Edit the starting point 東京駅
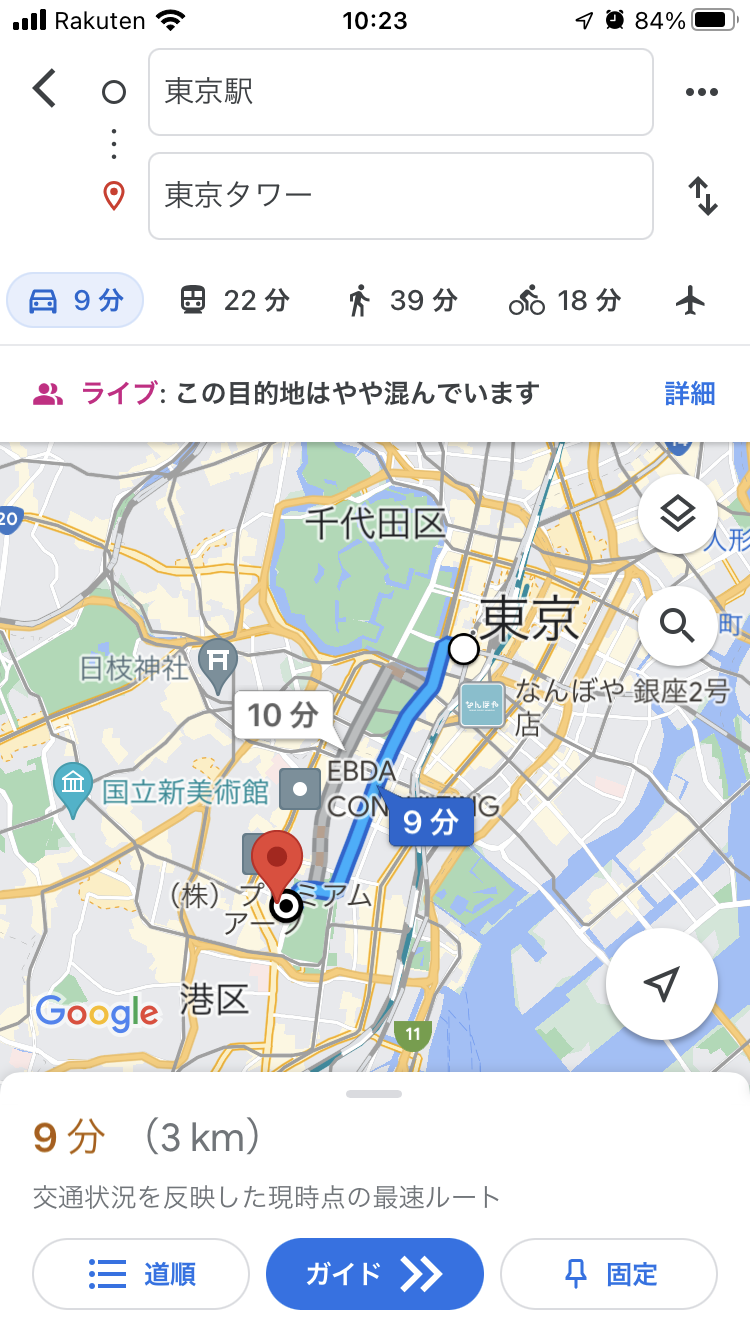 pos(400,92)
